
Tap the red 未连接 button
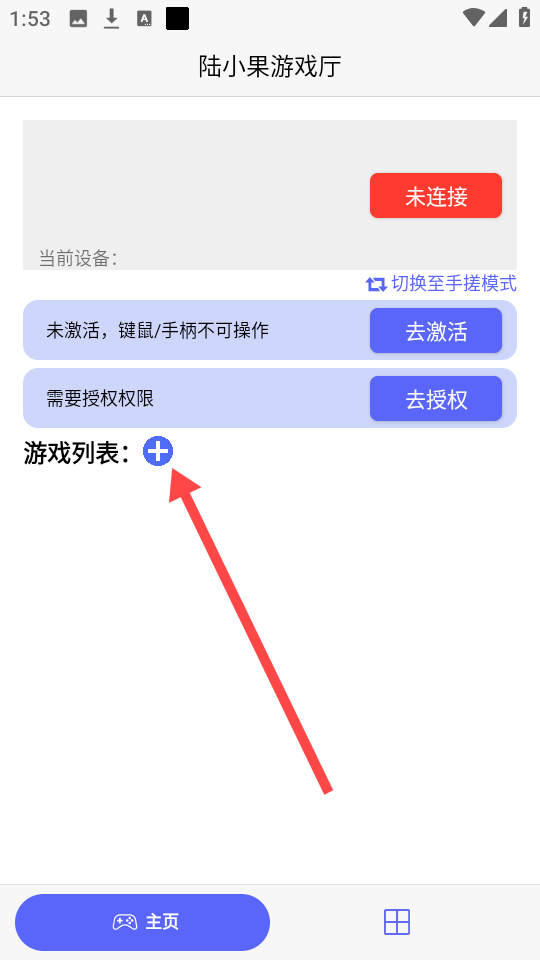coord(436,196)
